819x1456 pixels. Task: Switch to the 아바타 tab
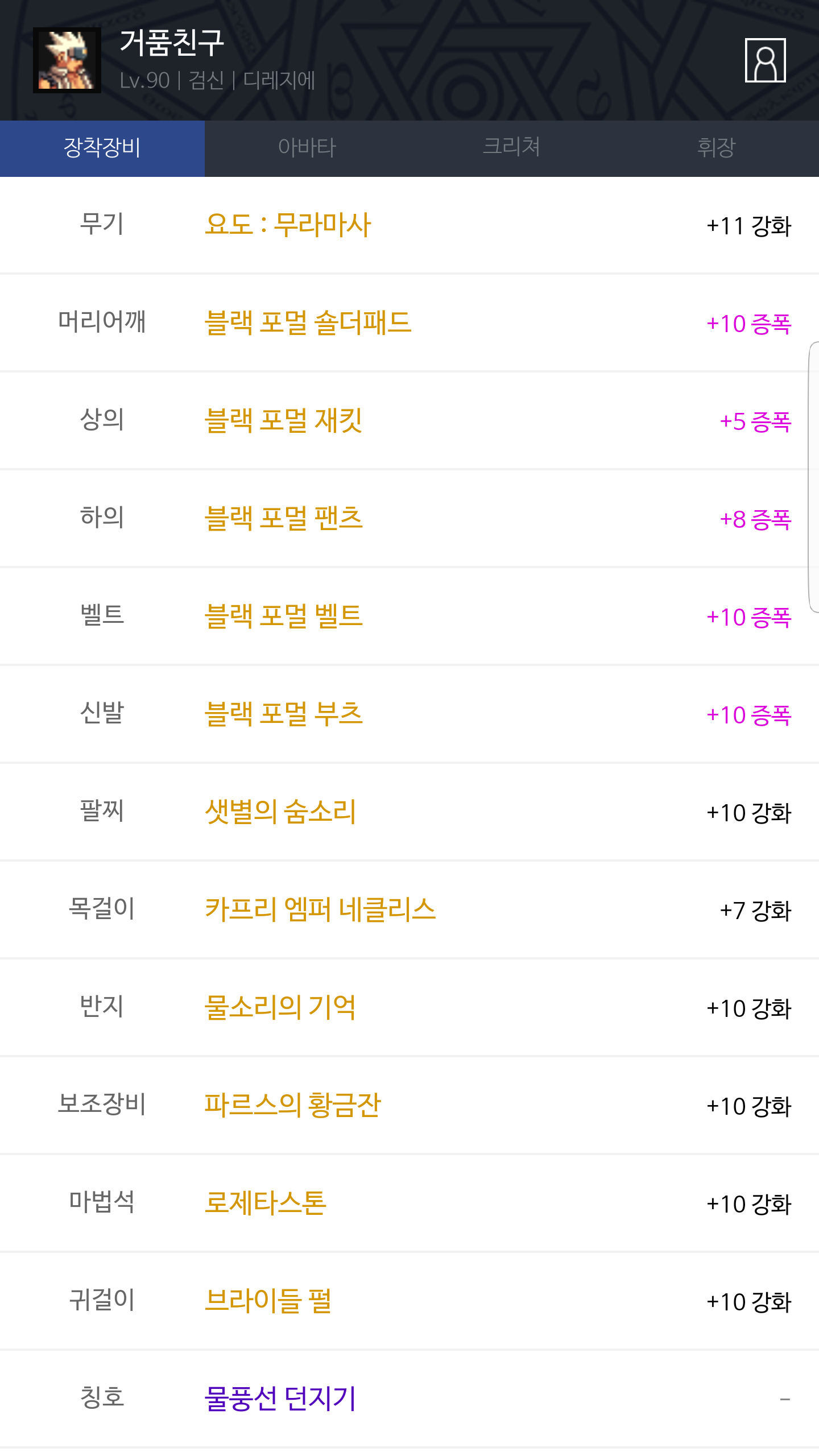pyautogui.click(x=307, y=148)
